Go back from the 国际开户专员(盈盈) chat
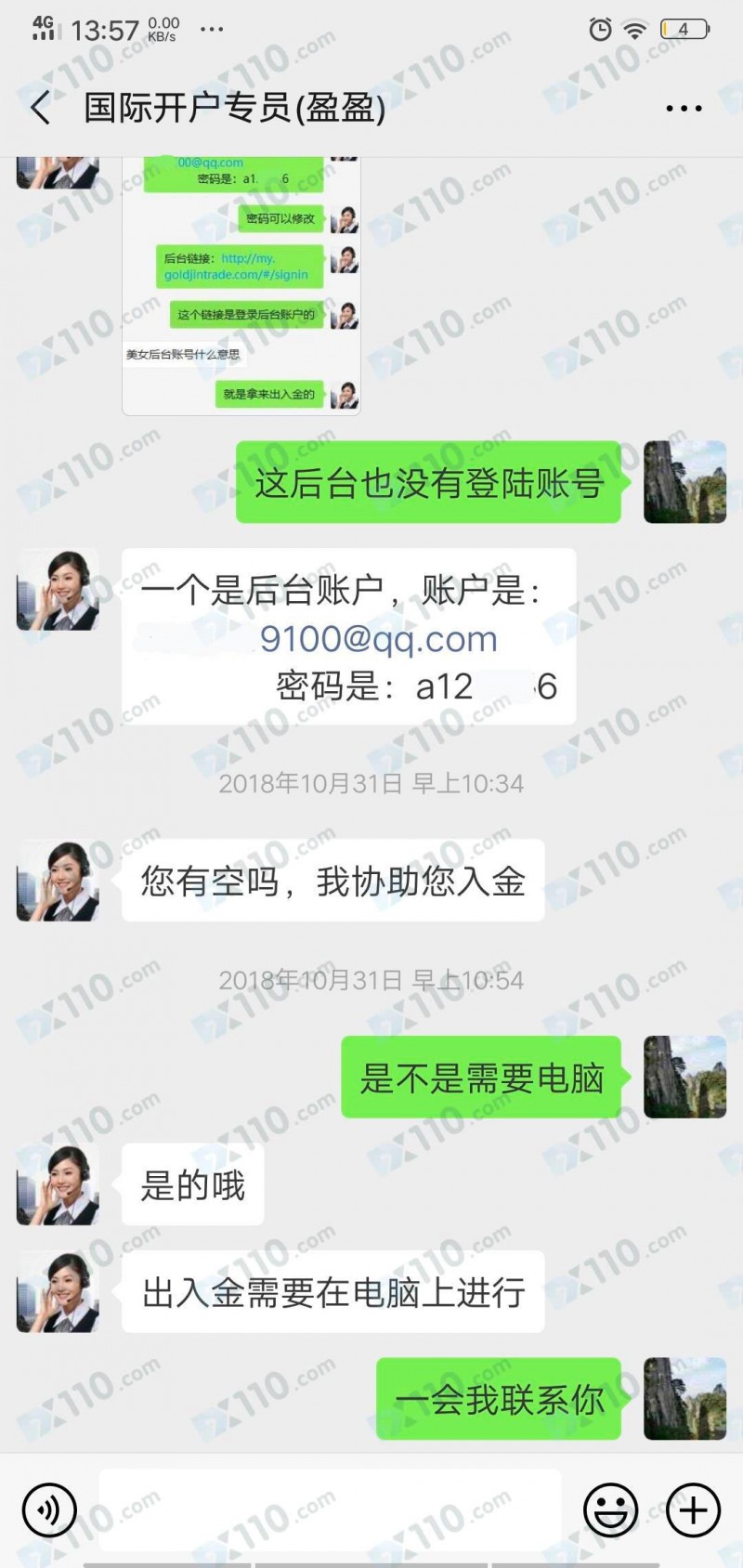The image size is (743, 1568). [x=41, y=109]
